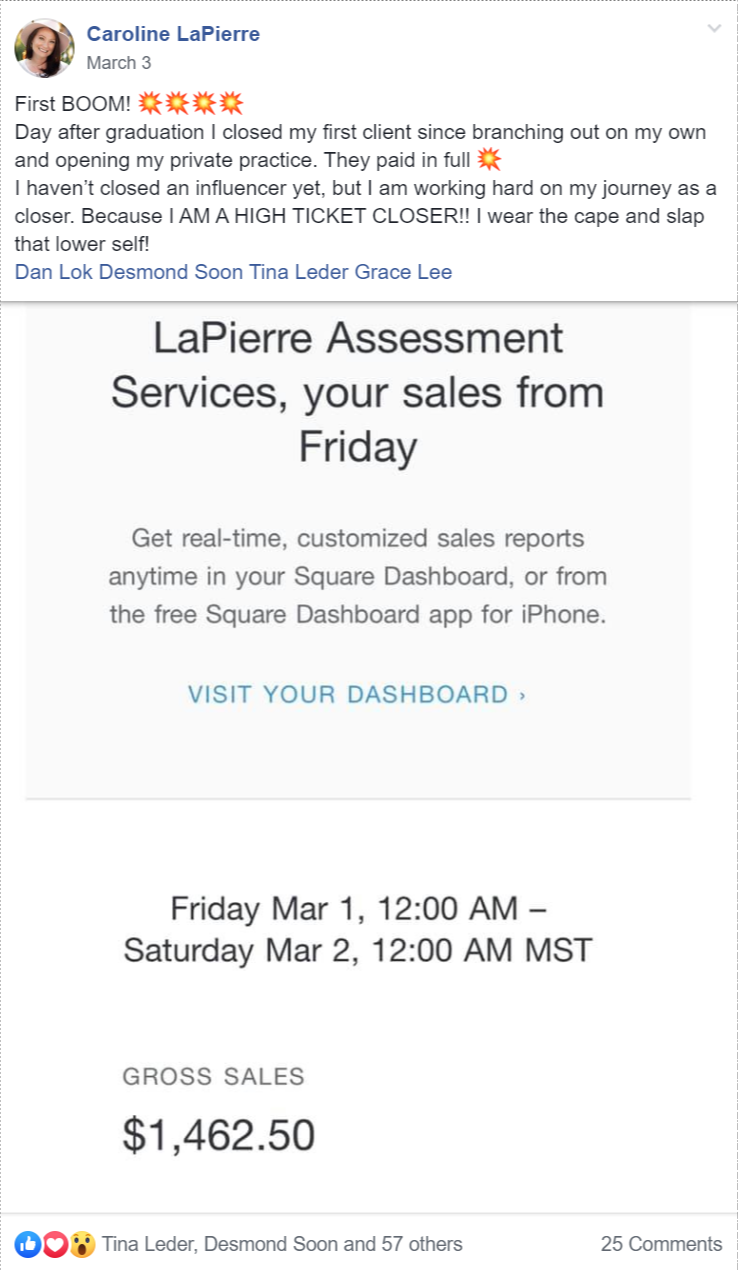Open the March 3 post timestamp

[x=119, y=63]
